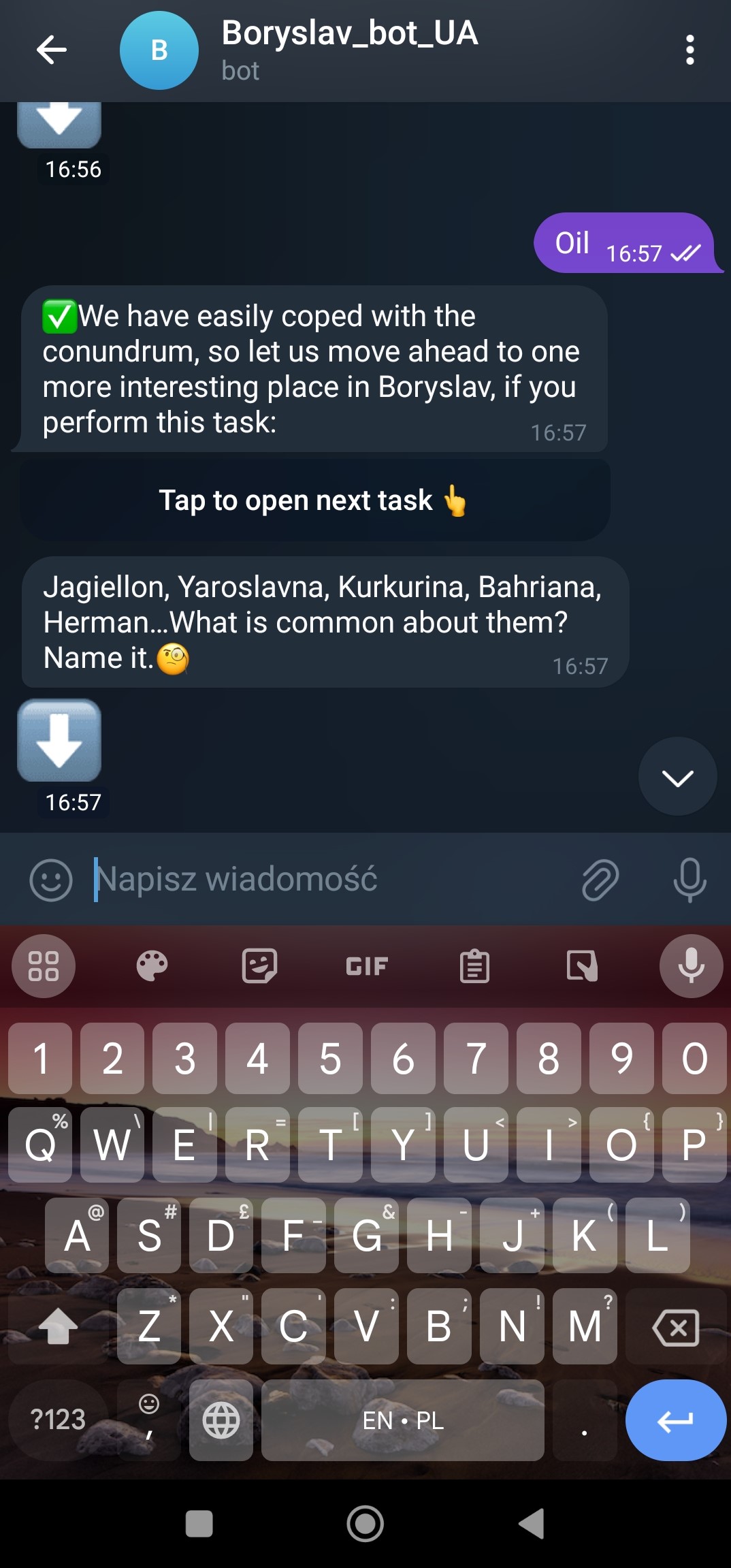This screenshot has height=1568, width=731.
Task: Open the keyboard theme palette
Action: click(152, 966)
